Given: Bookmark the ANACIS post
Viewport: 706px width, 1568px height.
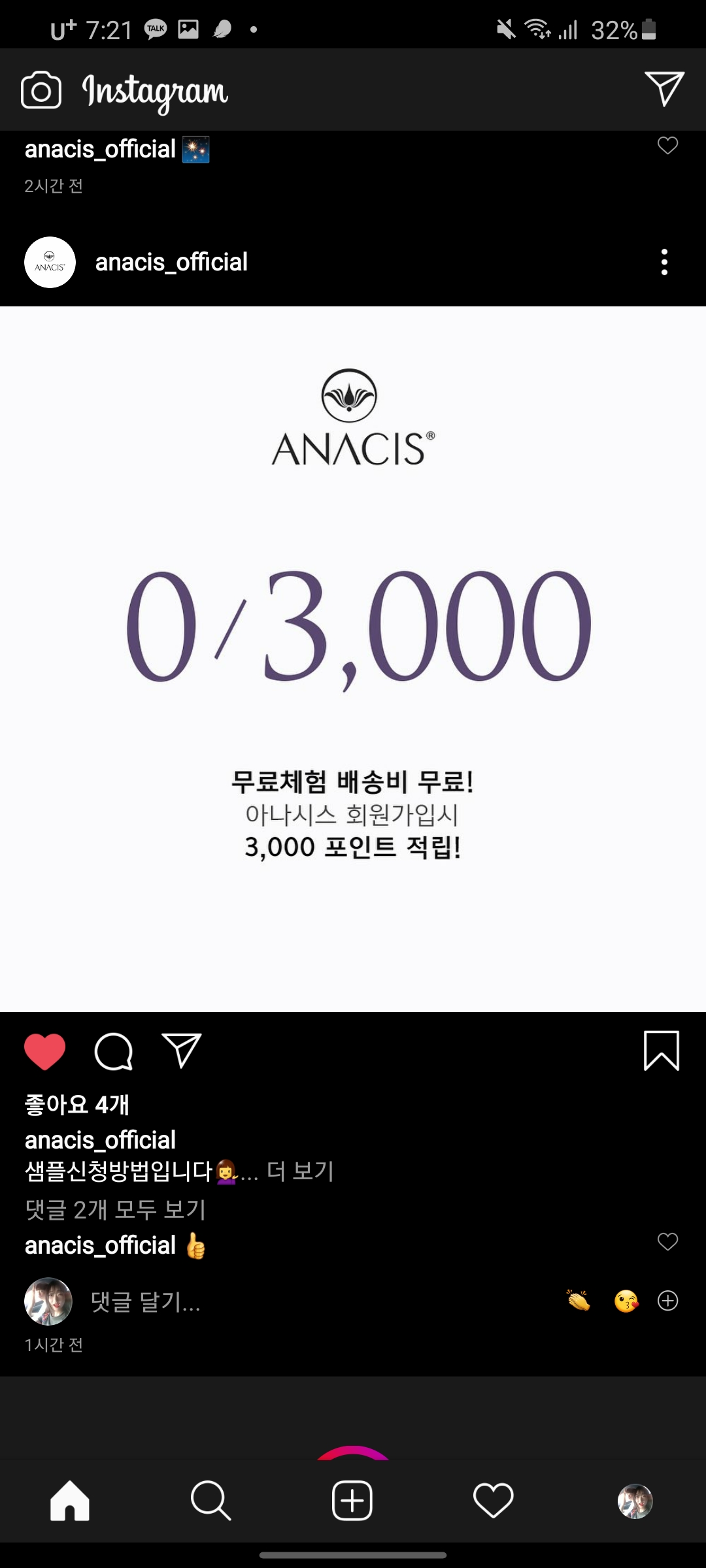Looking at the screenshot, I should (662, 1051).
